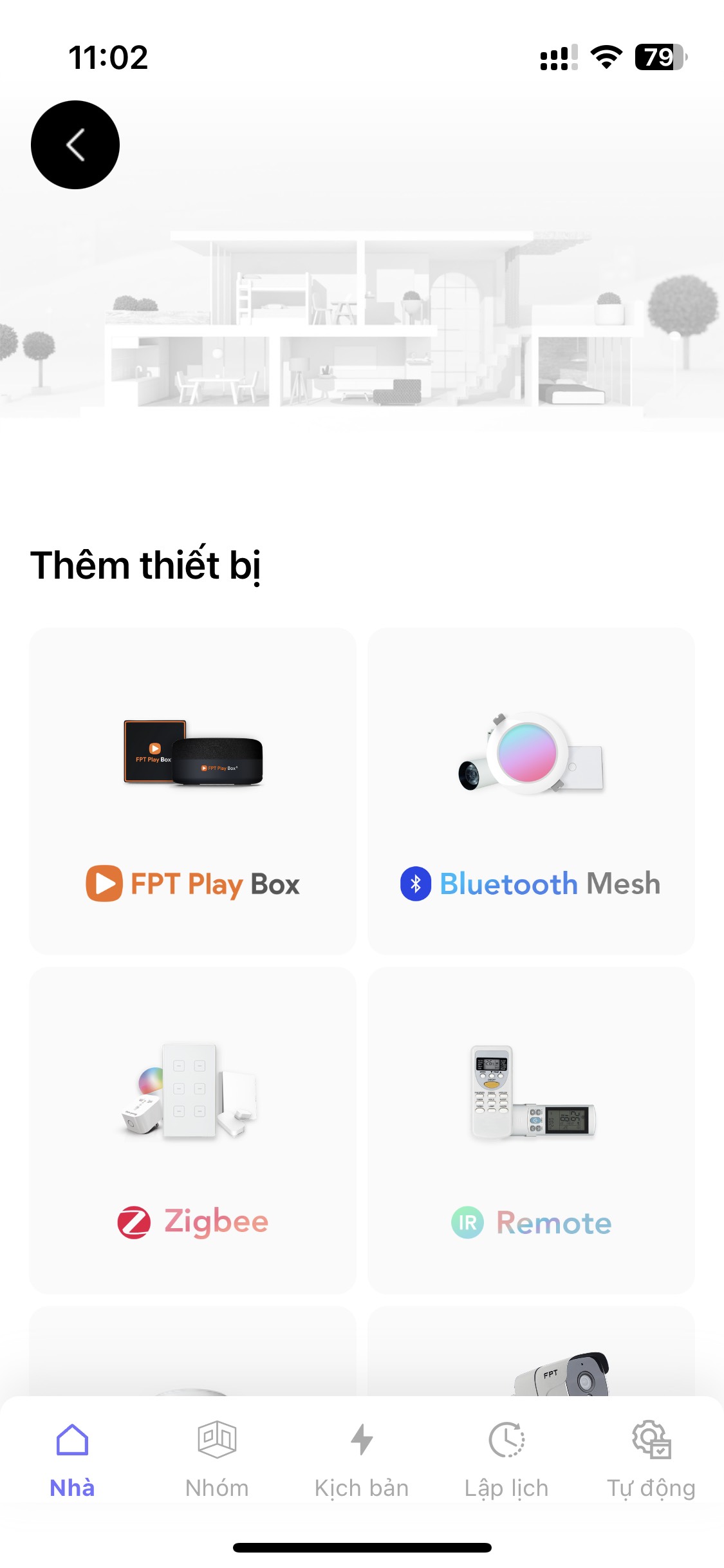Go back using the black arrow button
The image size is (724, 1568).
pyautogui.click(x=75, y=145)
